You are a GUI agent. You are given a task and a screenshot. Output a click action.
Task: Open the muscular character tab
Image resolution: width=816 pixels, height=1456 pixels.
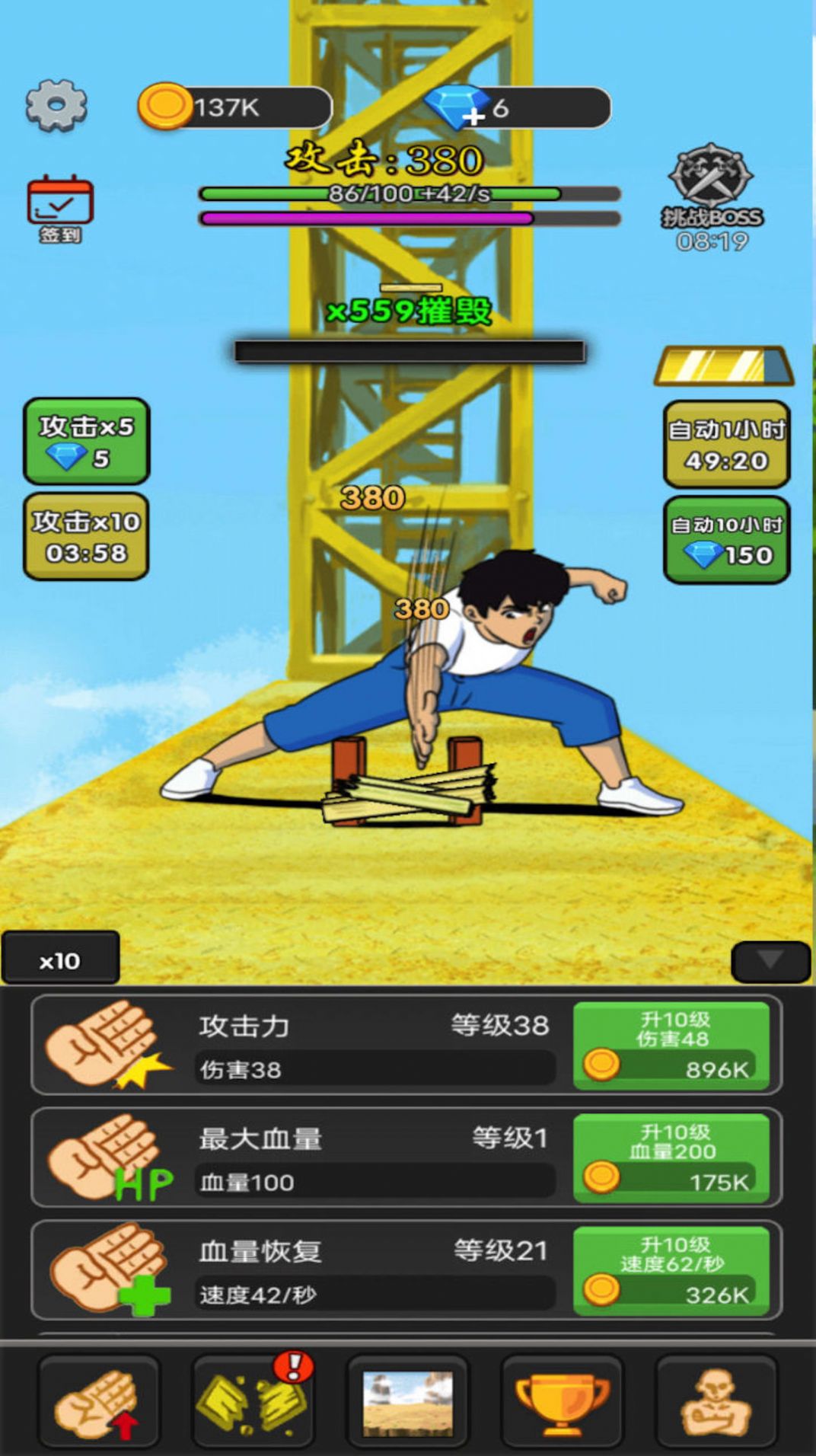[x=716, y=1402]
